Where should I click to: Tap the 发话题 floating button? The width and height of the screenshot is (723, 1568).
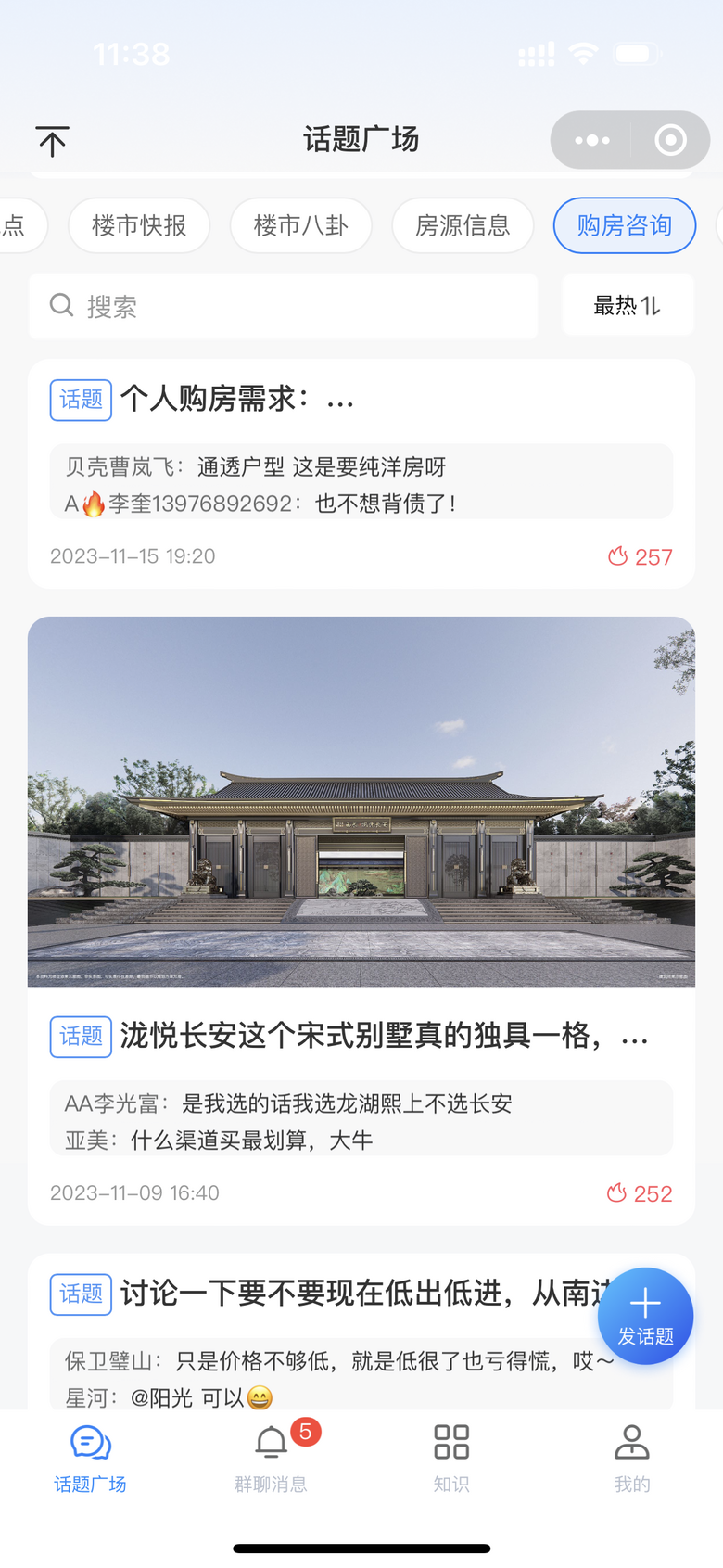point(645,1316)
